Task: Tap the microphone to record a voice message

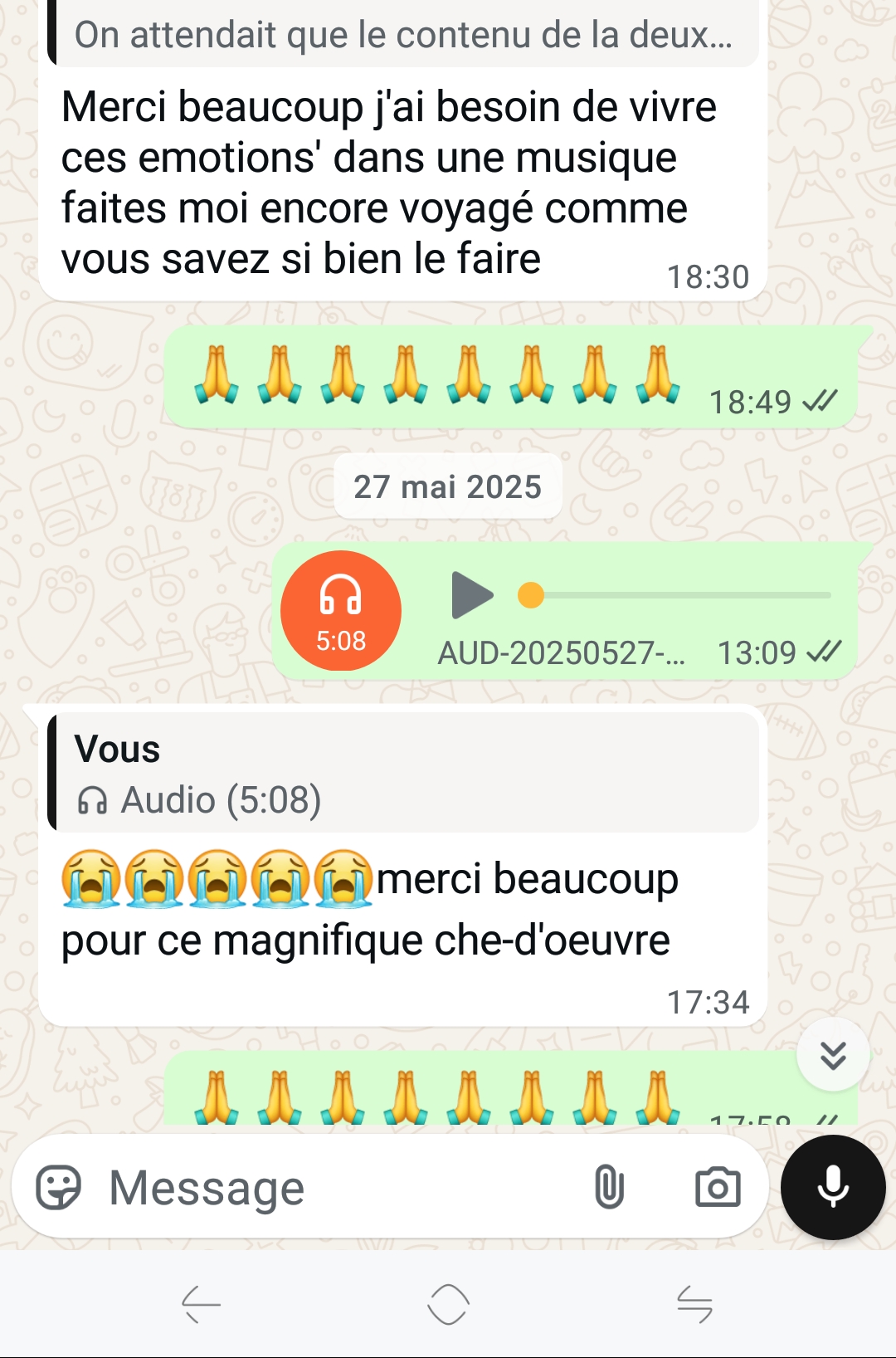Action: [832, 1187]
